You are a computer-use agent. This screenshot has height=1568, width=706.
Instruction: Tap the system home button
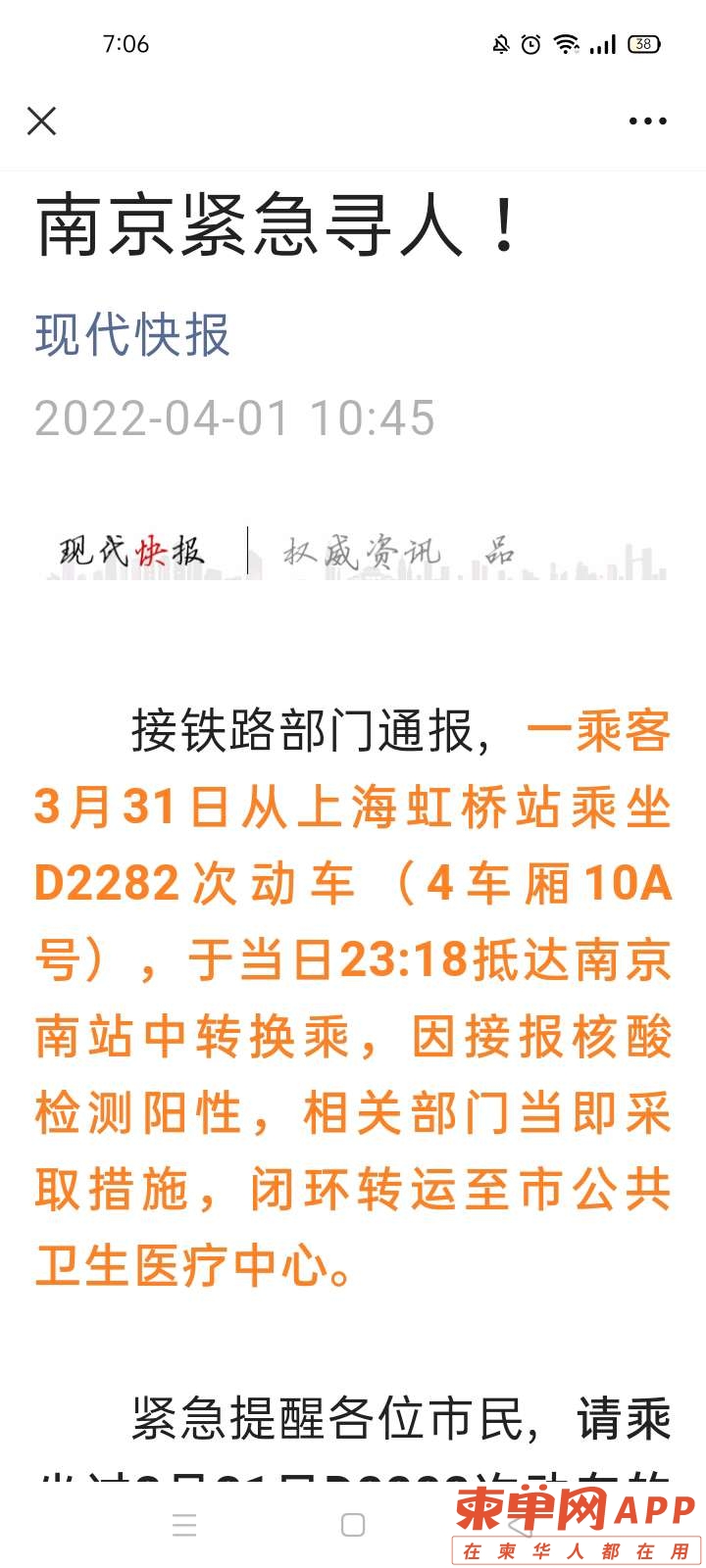(353, 1525)
